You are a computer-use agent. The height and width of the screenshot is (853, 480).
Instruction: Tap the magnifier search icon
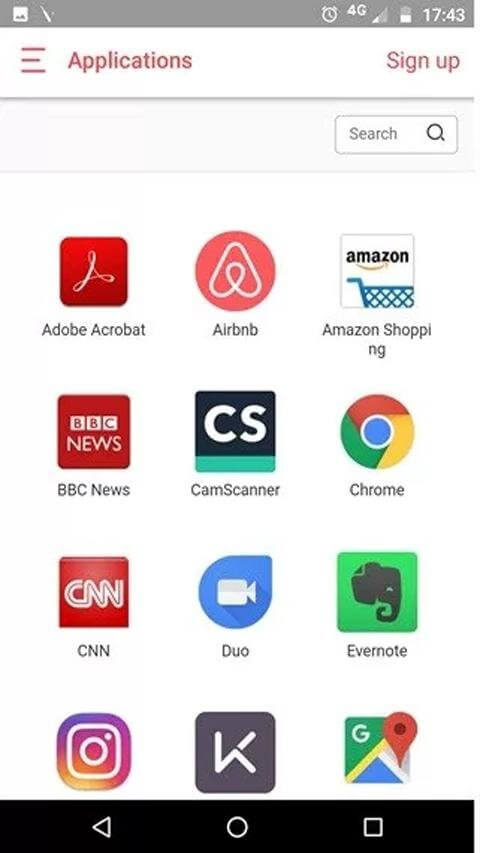[x=435, y=133]
